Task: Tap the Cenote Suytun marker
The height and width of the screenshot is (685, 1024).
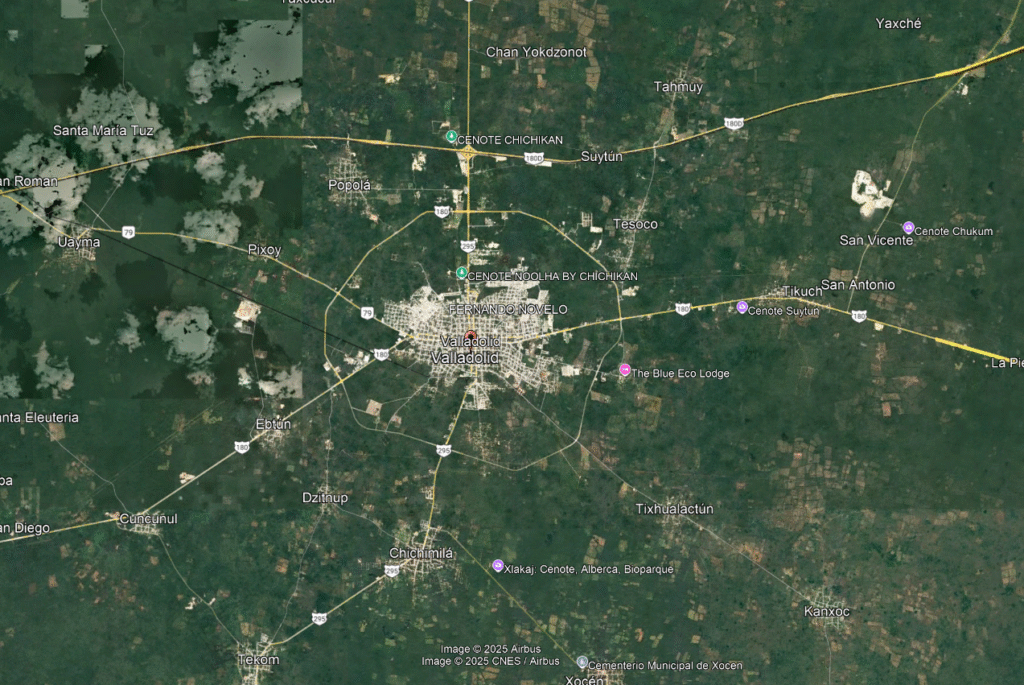Action: point(742,307)
